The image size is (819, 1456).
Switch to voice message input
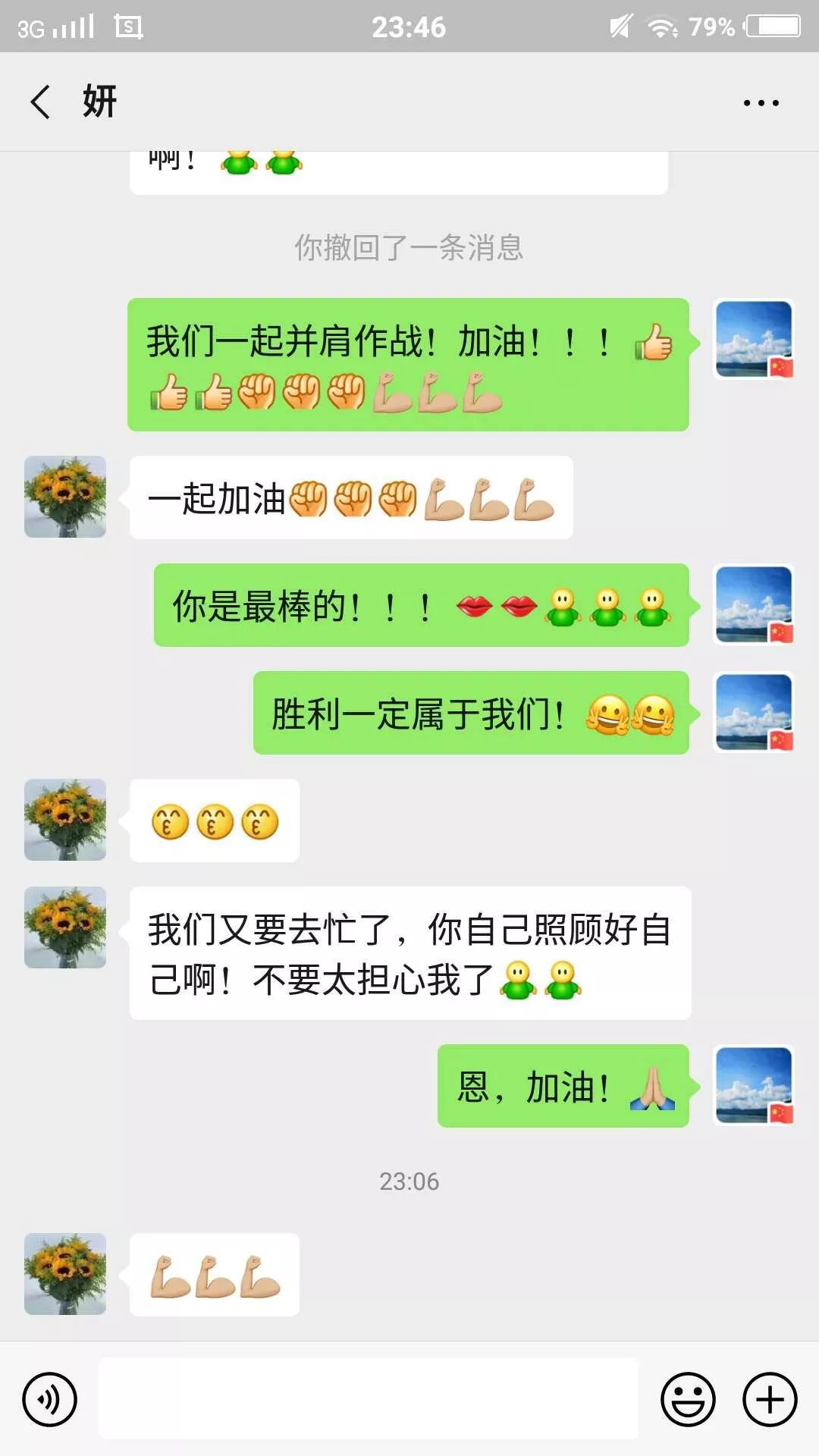[49, 1399]
